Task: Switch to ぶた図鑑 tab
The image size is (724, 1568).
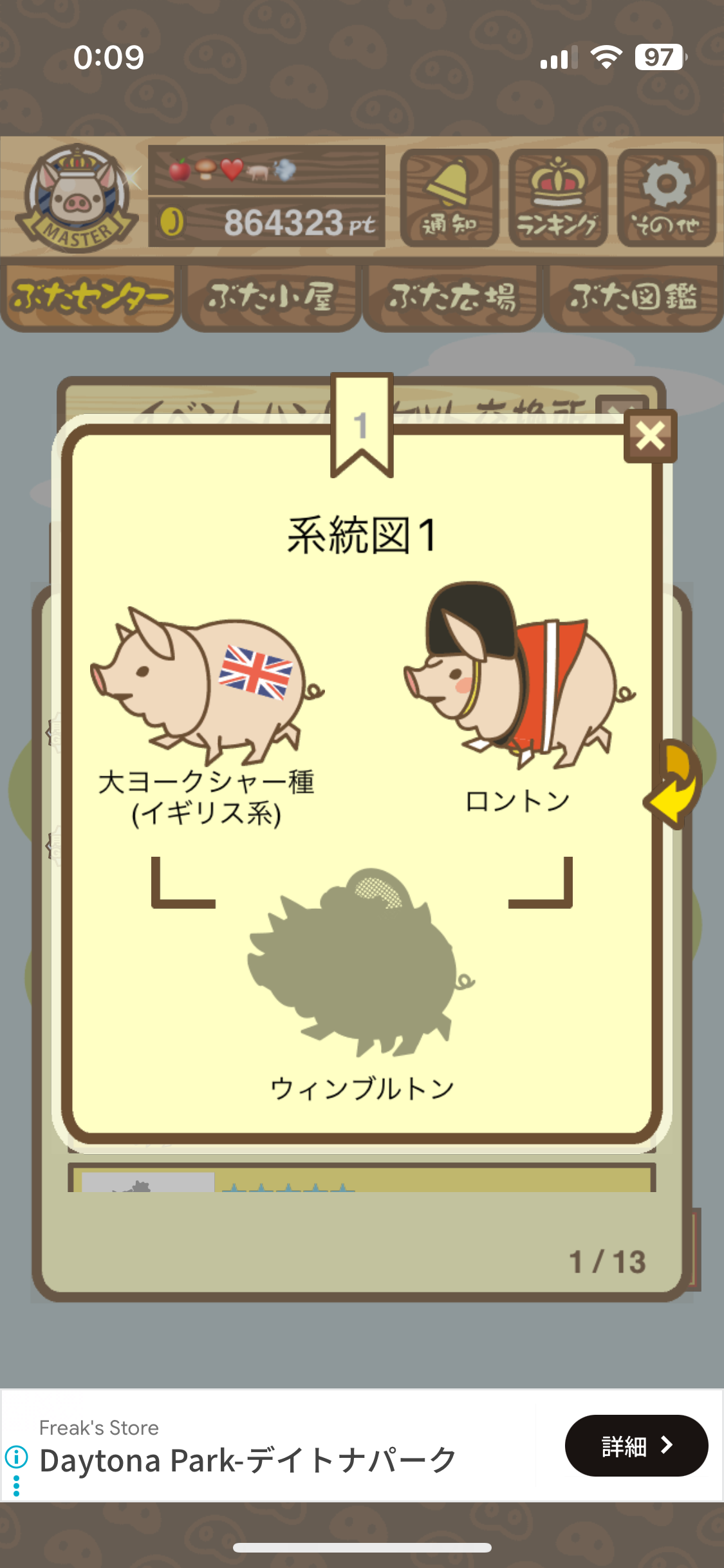Action: (633, 297)
